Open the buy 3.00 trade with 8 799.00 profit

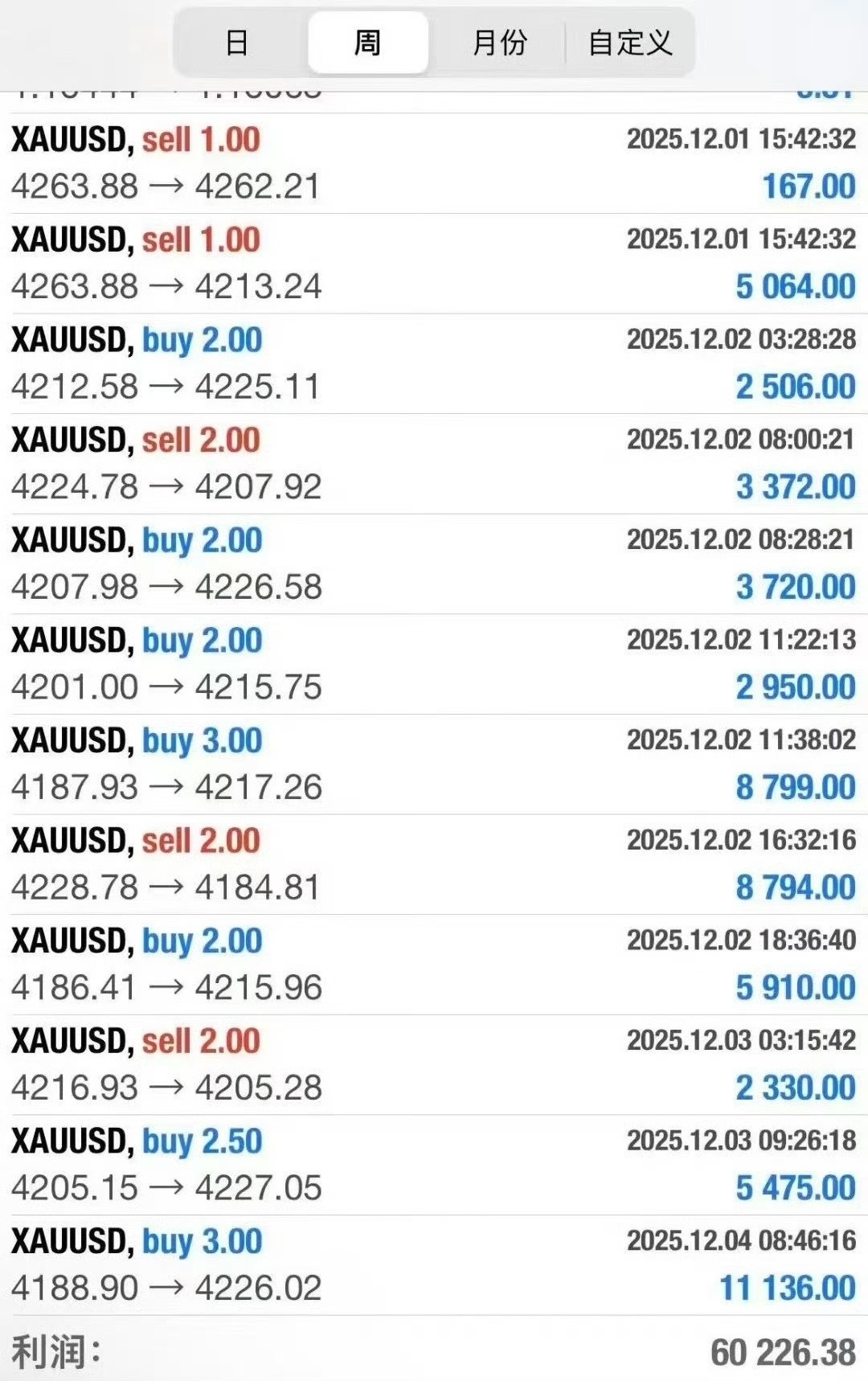[x=434, y=764]
